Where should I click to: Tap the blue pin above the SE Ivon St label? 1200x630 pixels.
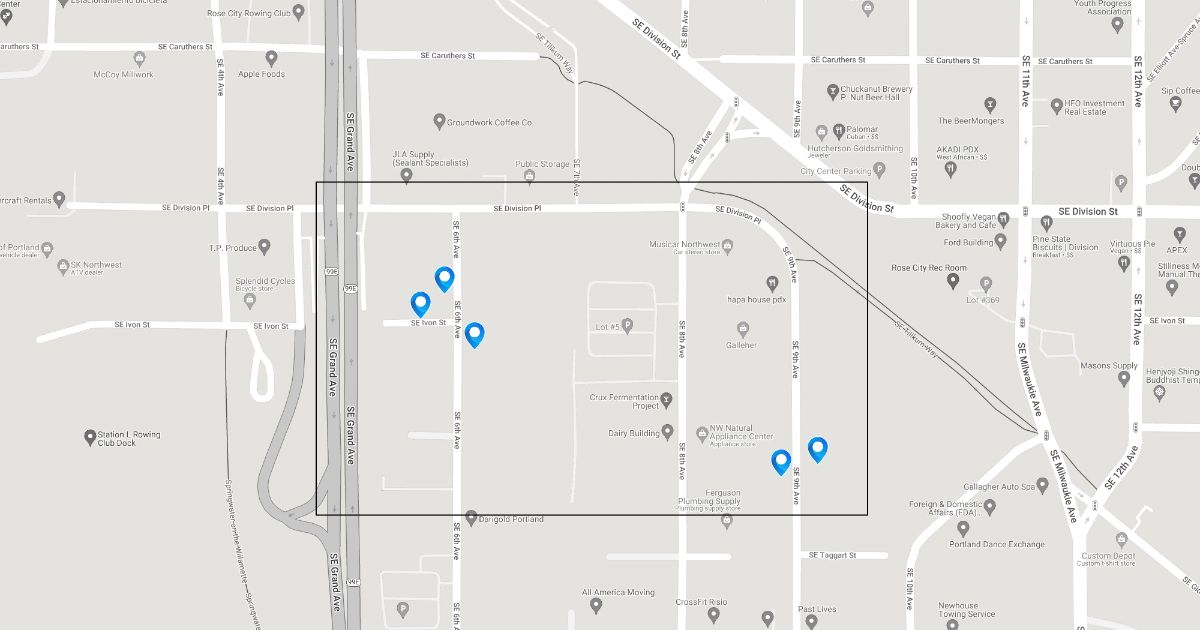click(x=421, y=304)
